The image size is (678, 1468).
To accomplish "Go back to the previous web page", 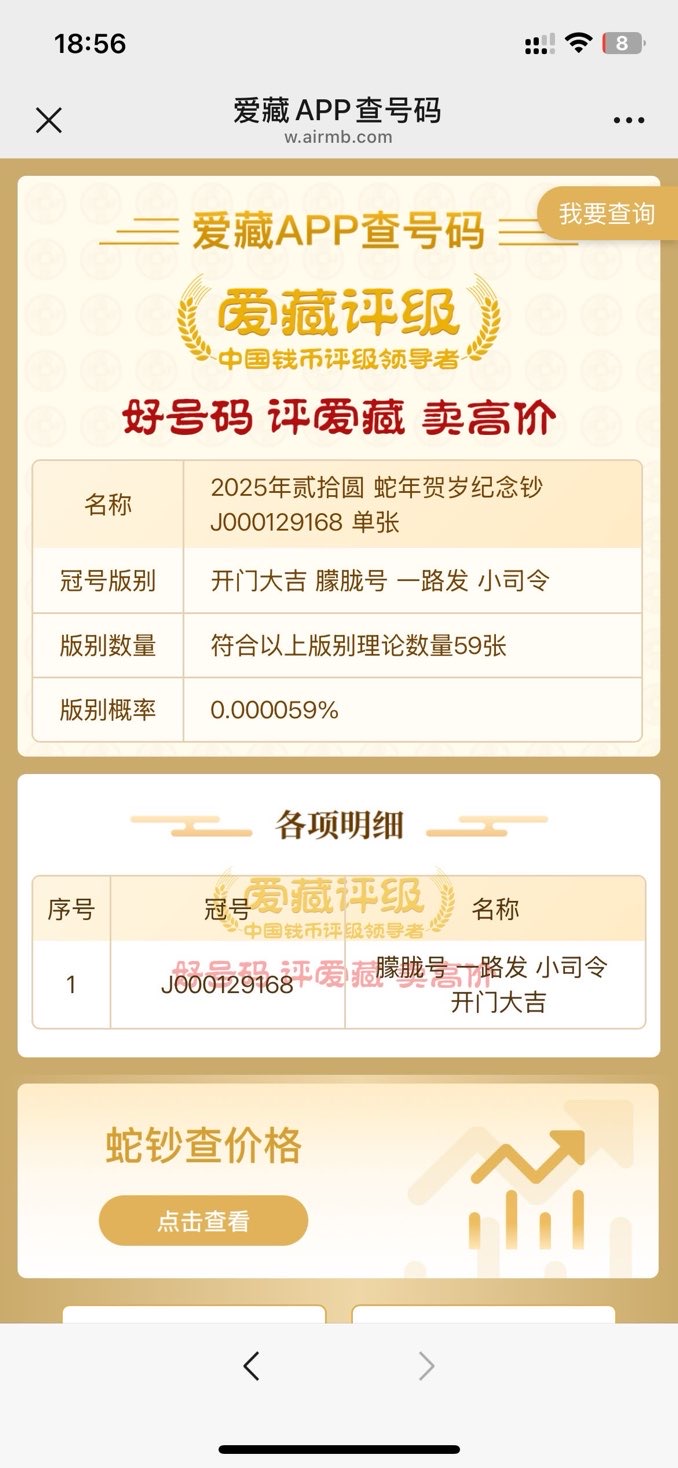I will click(251, 1366).
